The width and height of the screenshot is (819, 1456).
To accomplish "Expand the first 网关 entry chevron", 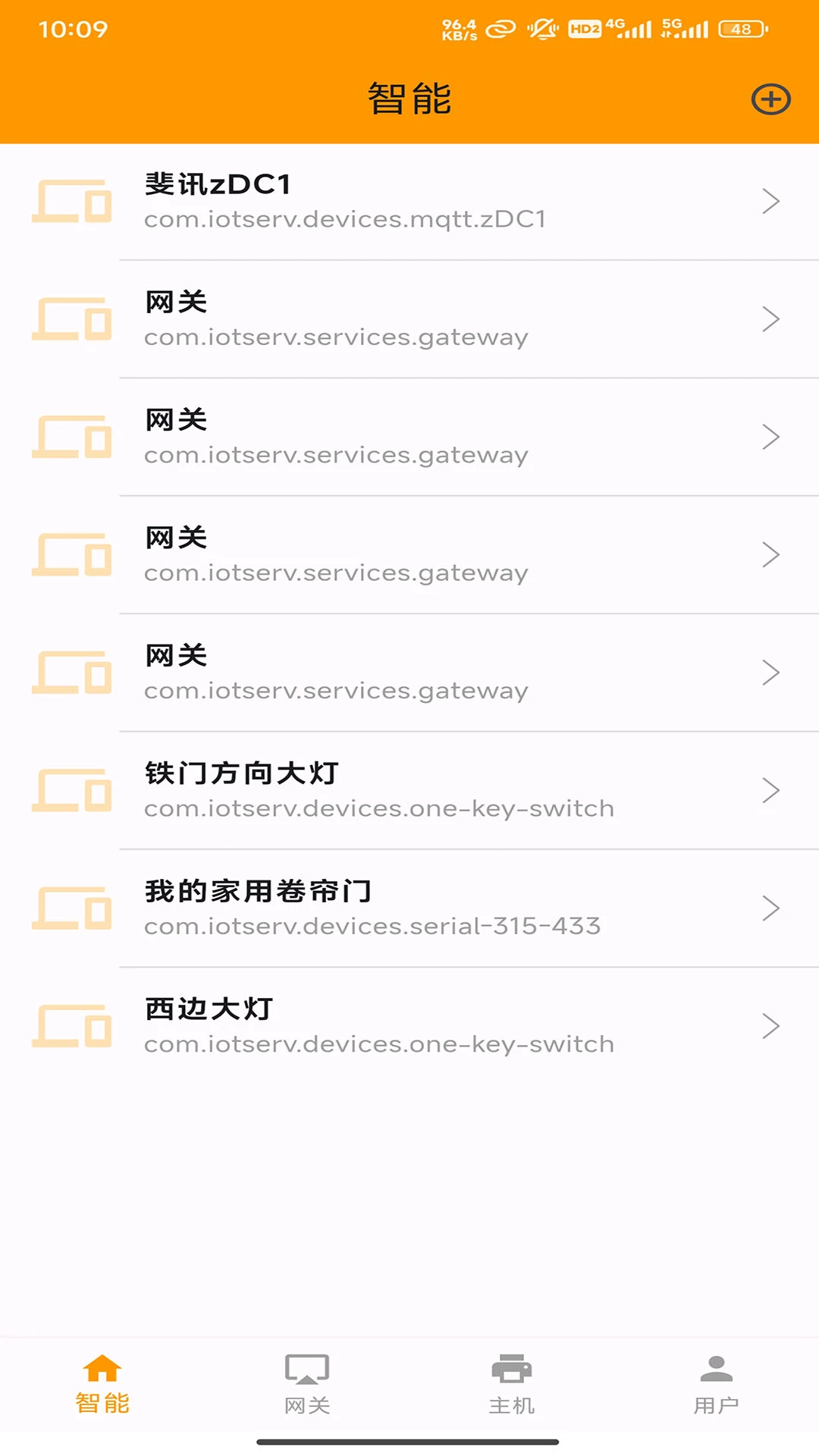I will pos(771,318).
